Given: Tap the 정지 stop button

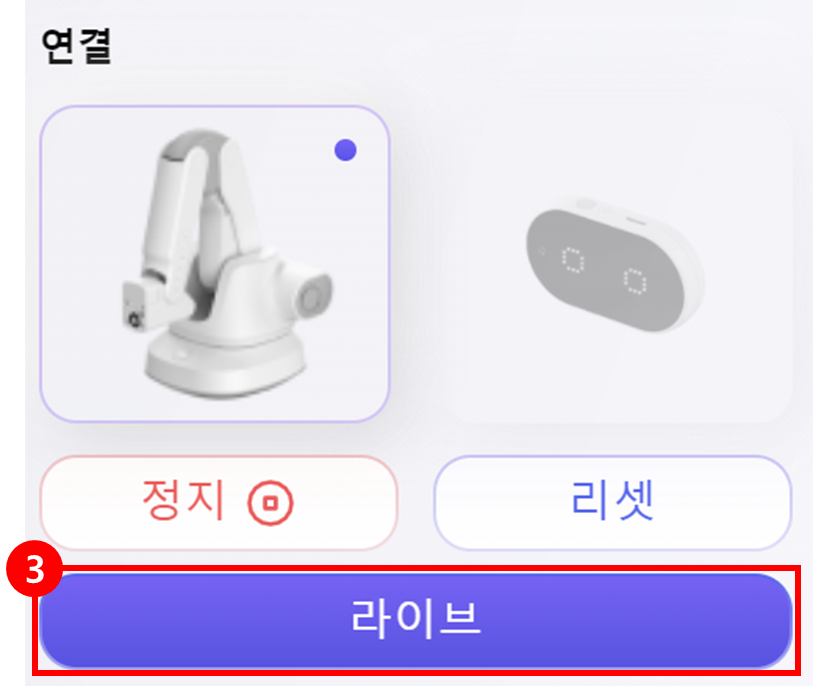Looking at the screenshot, I should coord(218,502).
